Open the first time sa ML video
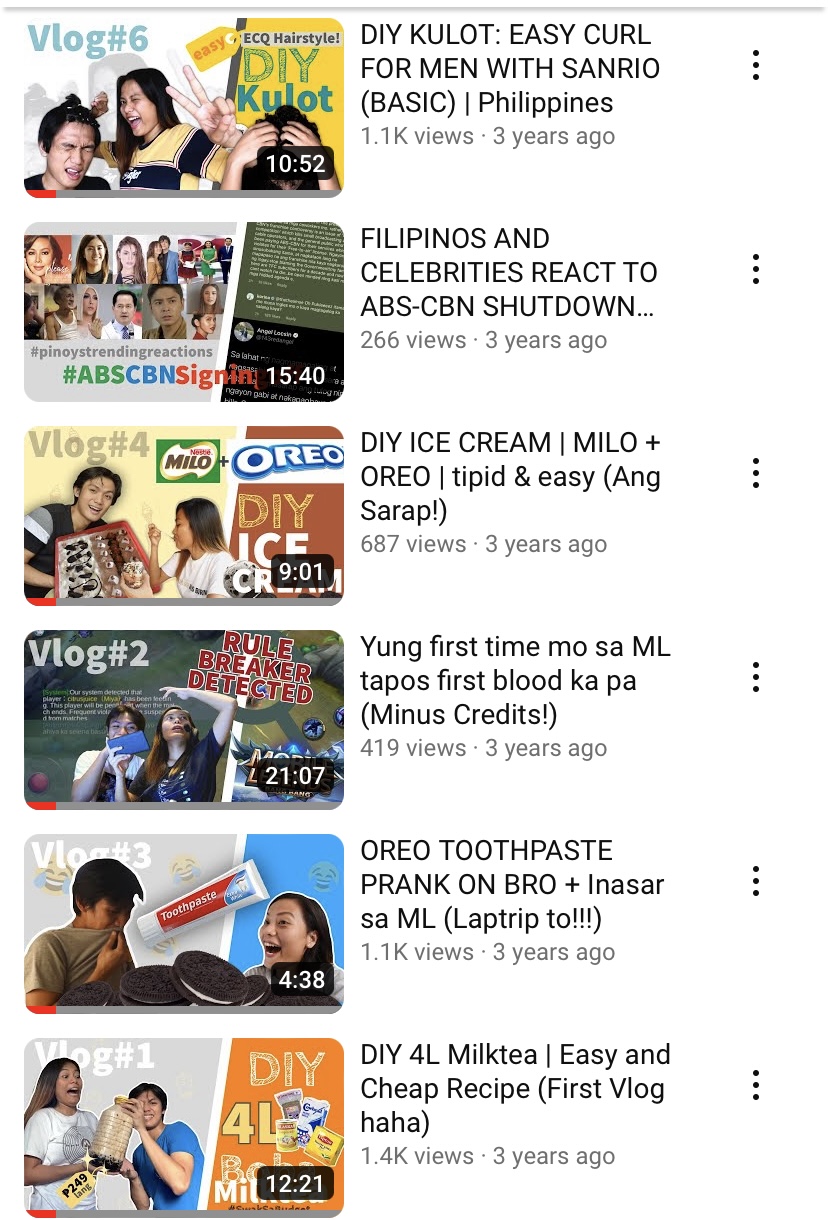 click(184, 720)
